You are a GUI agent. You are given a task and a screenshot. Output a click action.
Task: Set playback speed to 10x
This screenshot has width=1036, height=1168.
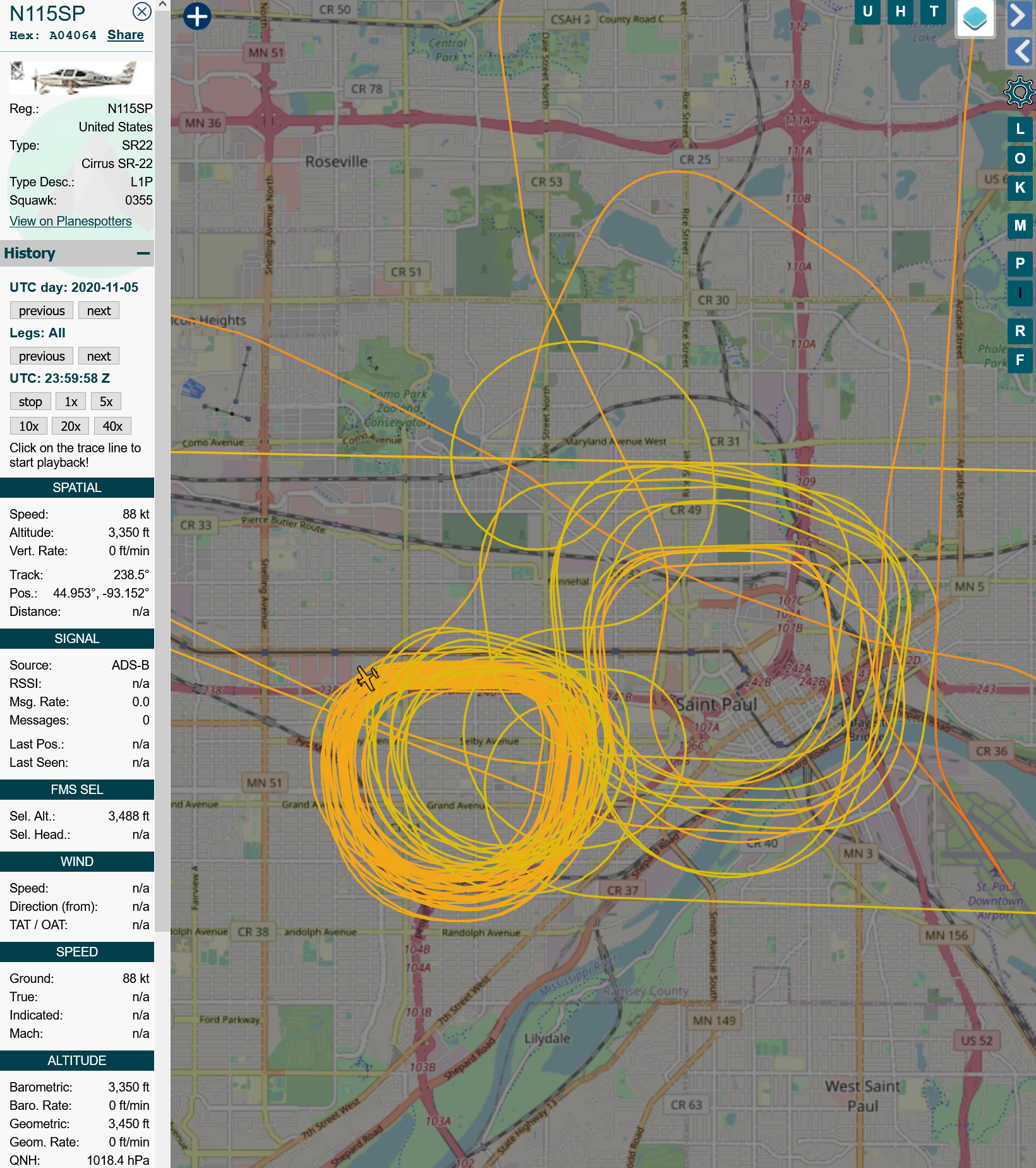coord(29,426)
